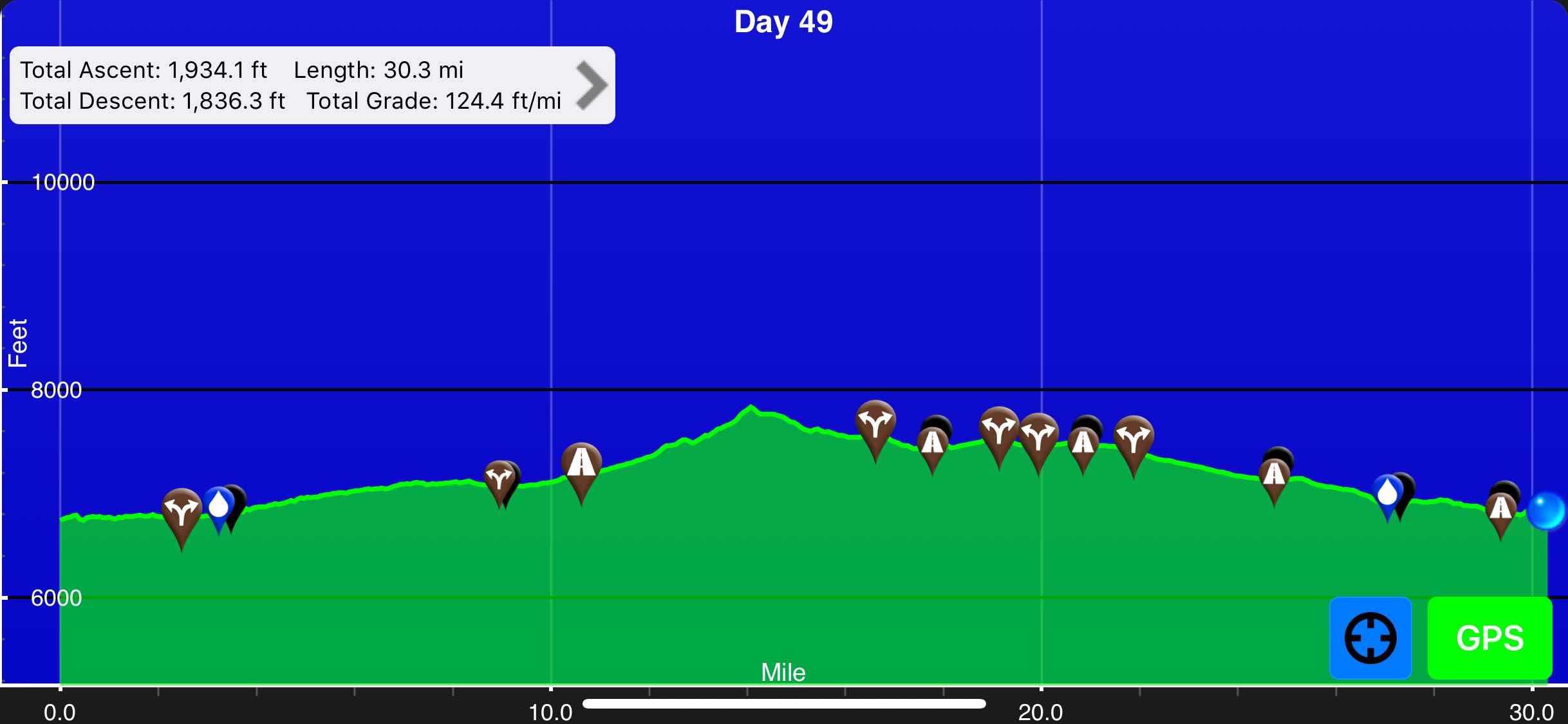Tap the green GPS button

[1489, 638]
